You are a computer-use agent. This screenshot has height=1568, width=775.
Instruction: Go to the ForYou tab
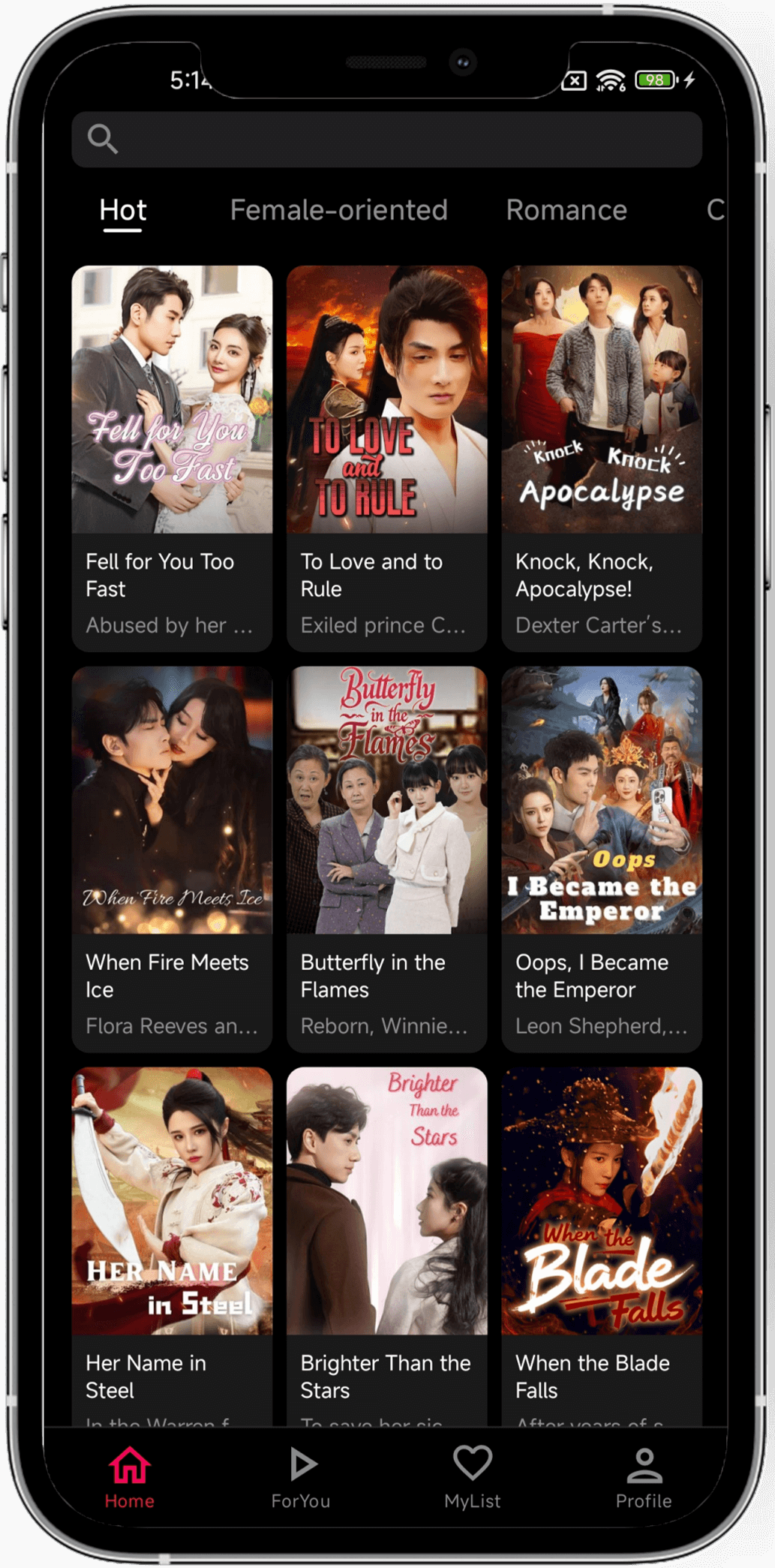point(301,1477)
